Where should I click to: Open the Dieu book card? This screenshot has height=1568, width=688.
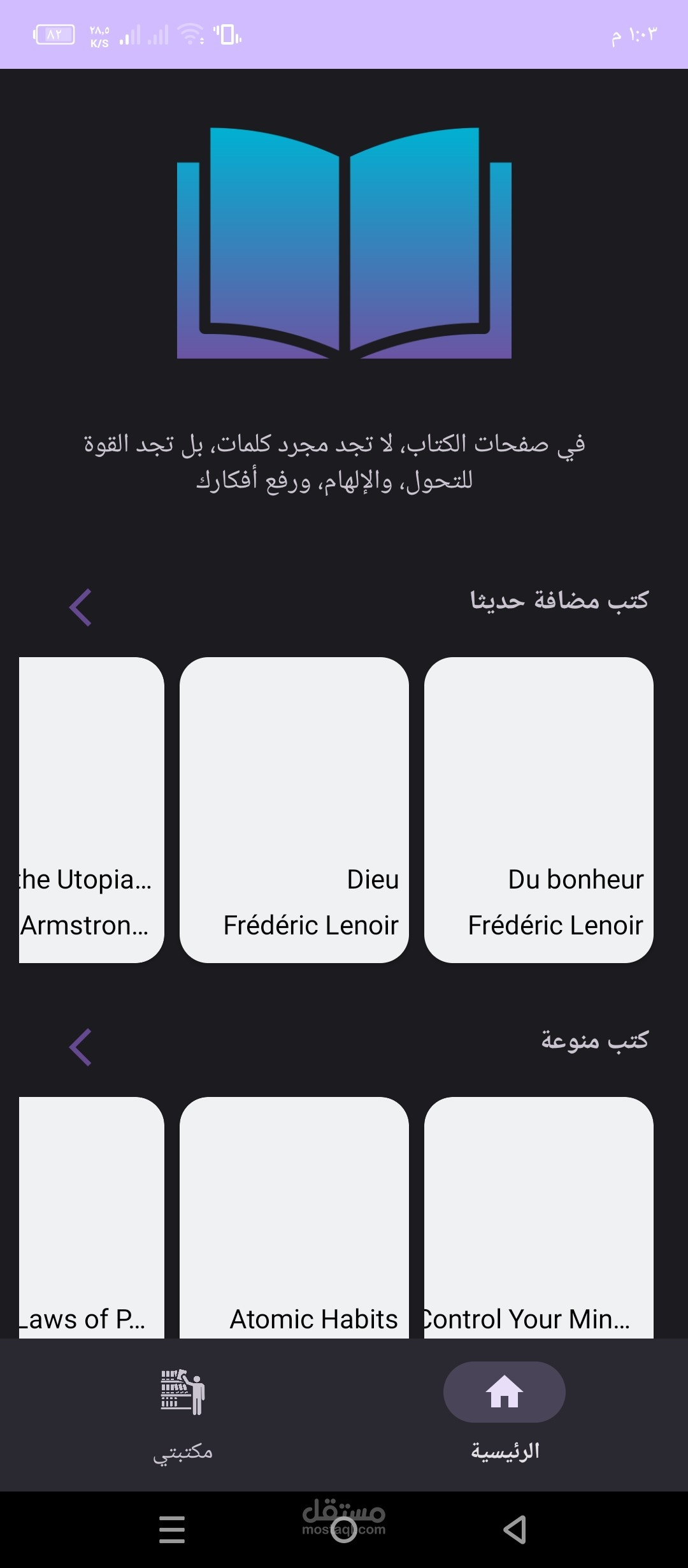(x=294, y=809)
